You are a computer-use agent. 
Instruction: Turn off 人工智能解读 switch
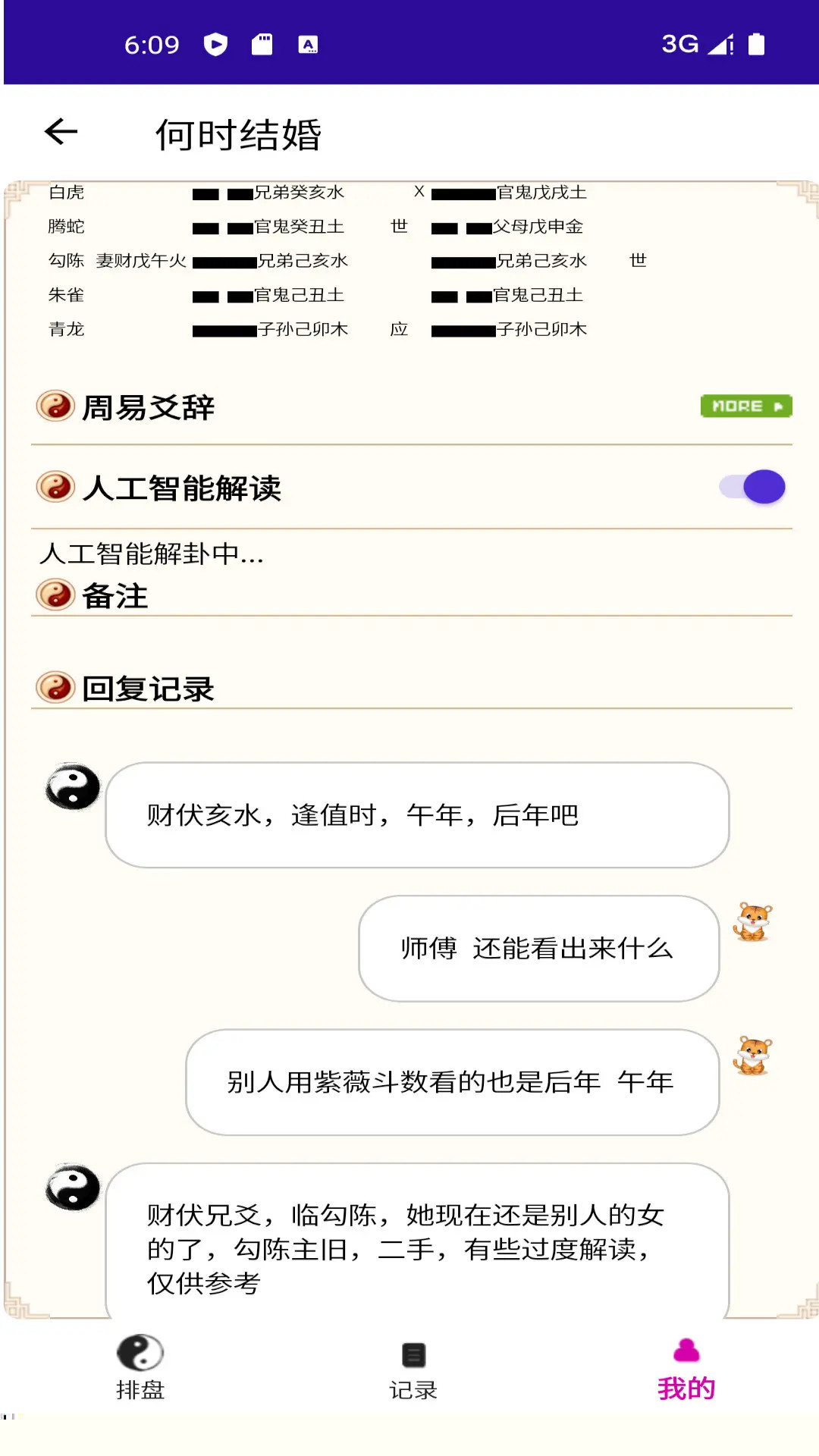coord(752,487)
